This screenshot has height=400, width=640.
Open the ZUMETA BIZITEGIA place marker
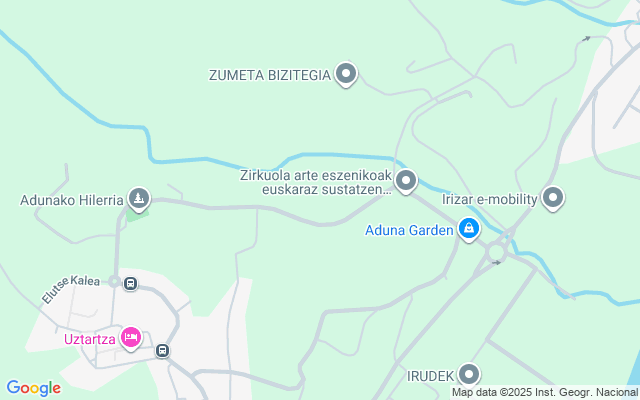[x=346, y=73]
